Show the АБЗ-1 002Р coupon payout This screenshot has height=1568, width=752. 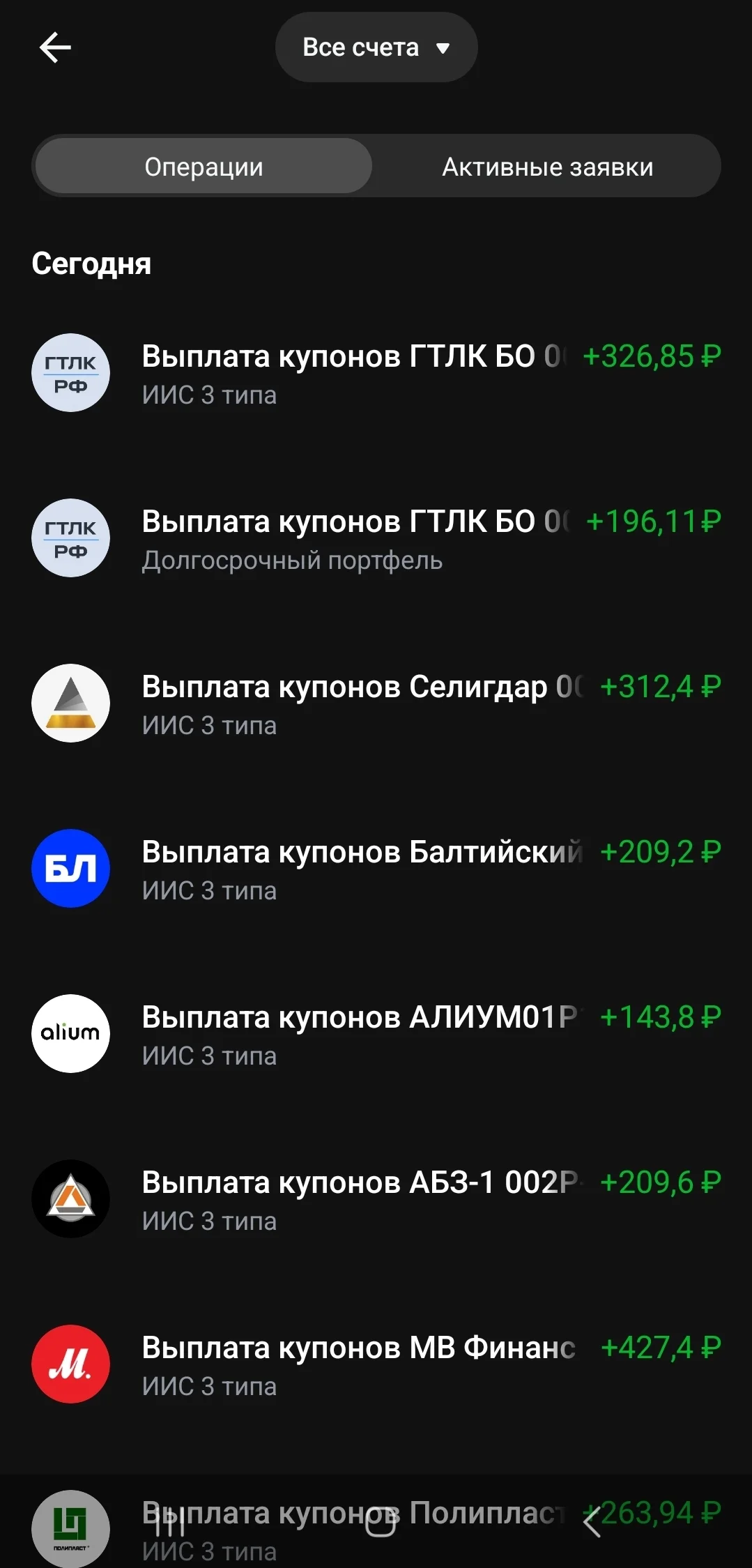coord(376,1200)
